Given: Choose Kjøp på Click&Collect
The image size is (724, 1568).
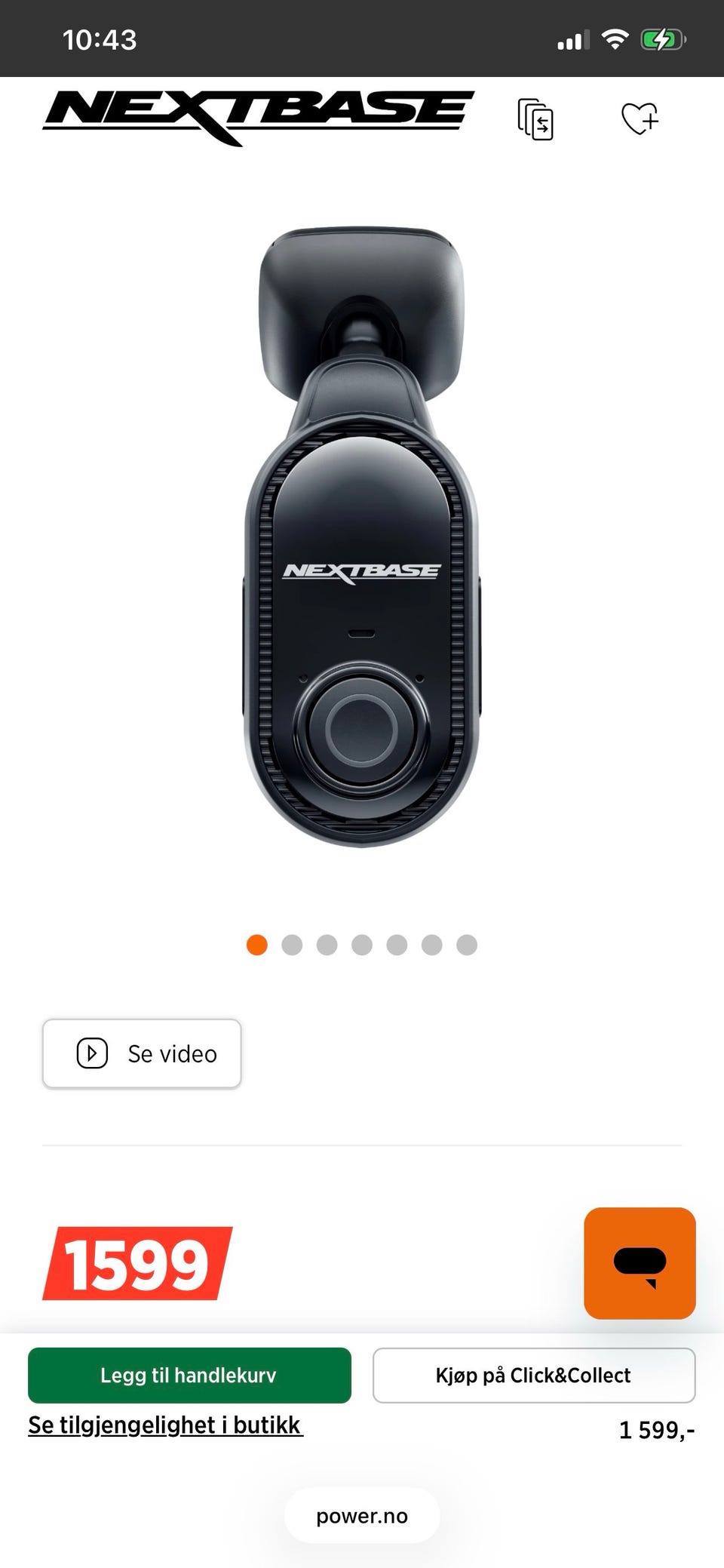Looking at the screenshot, I should (x=534, y=1375).
